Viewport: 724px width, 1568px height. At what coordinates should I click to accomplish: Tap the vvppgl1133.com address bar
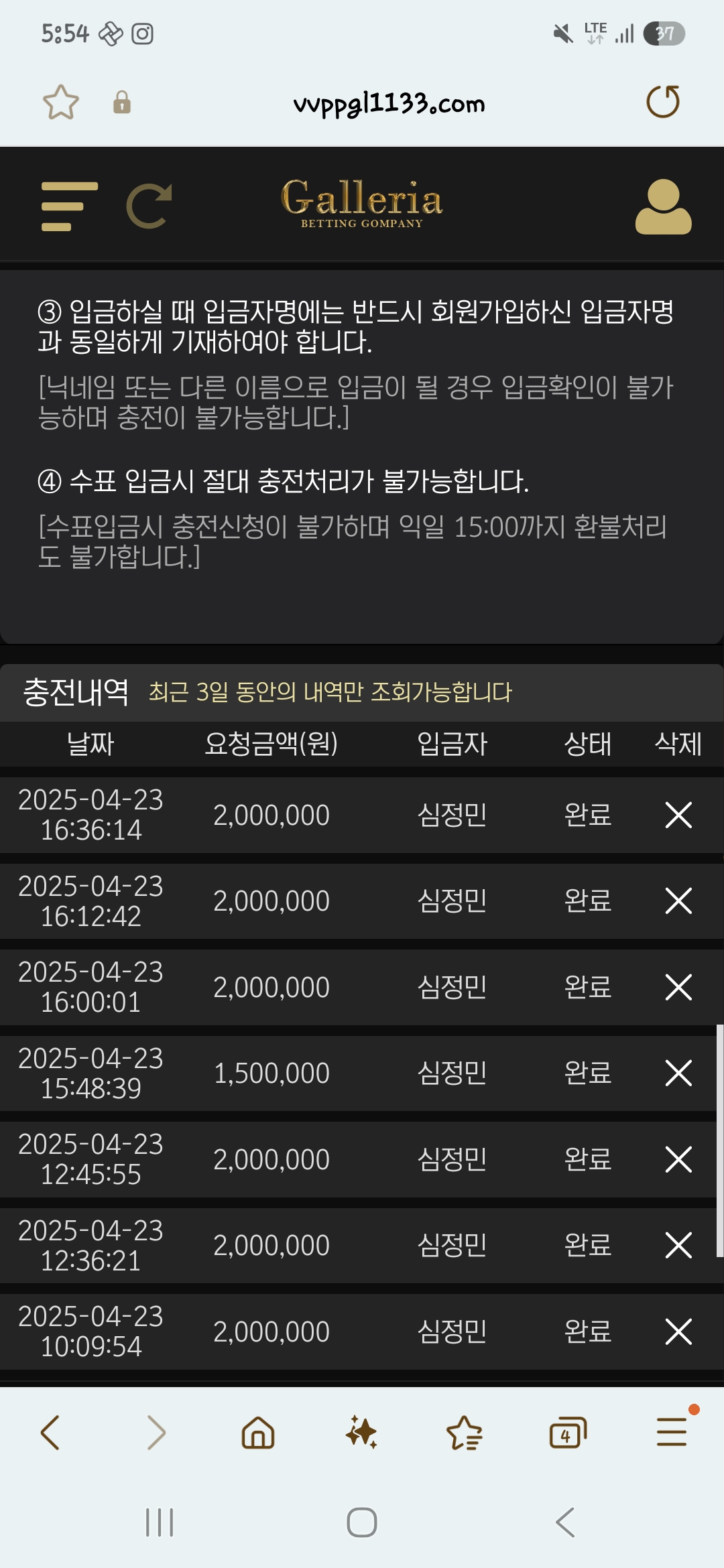pyautogui.click(x=389, y=104)
